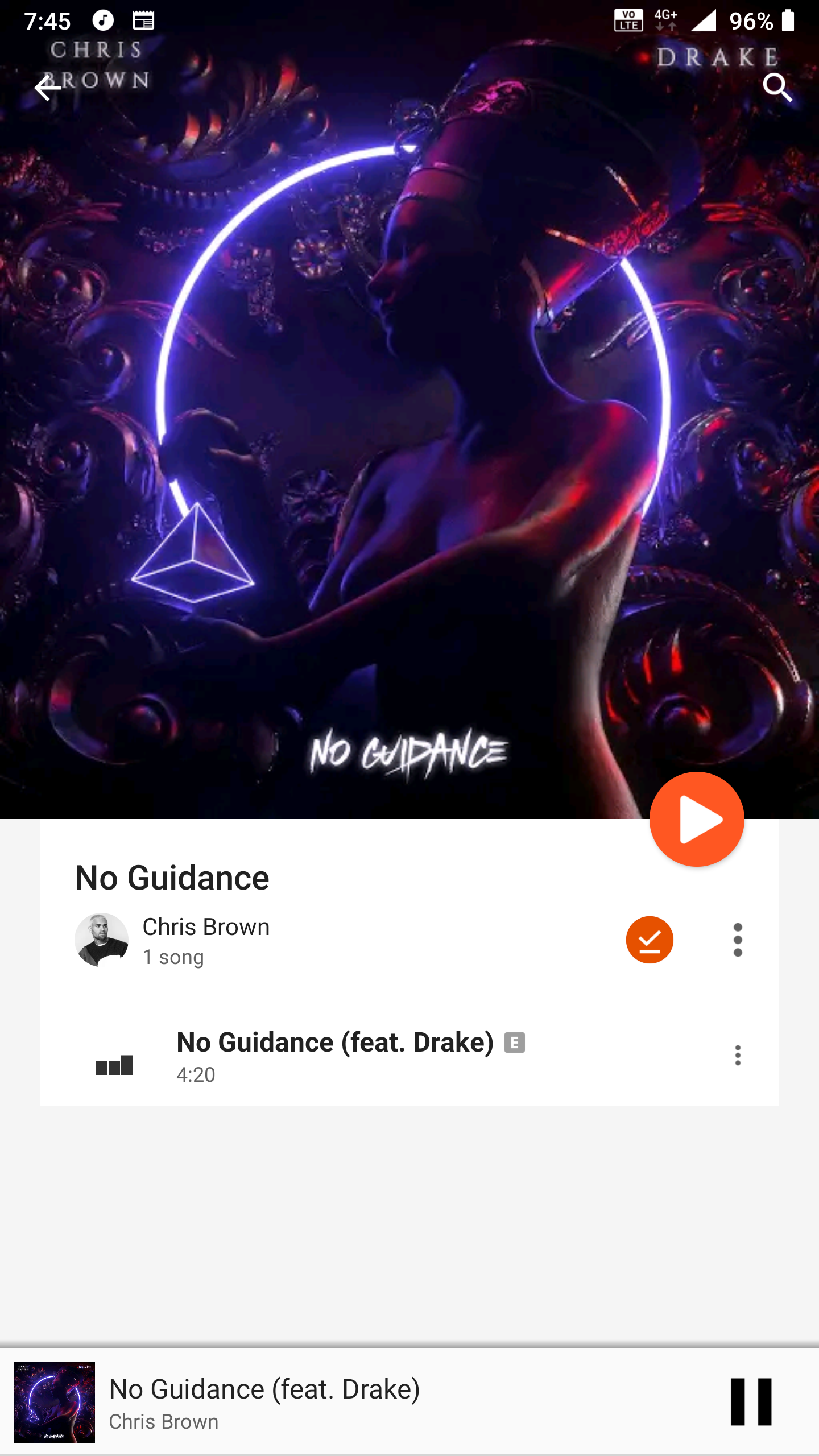
Task: Play the No Guidance album
Action: tap(697, 820)
